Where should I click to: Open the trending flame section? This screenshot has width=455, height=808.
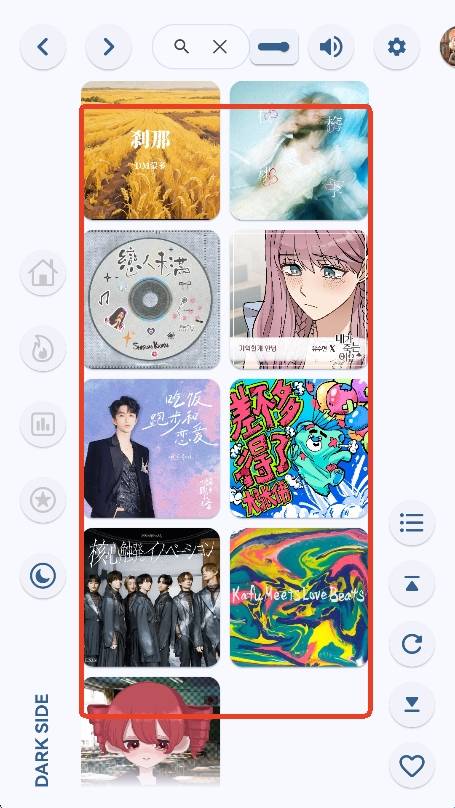[x=43, y=349]
